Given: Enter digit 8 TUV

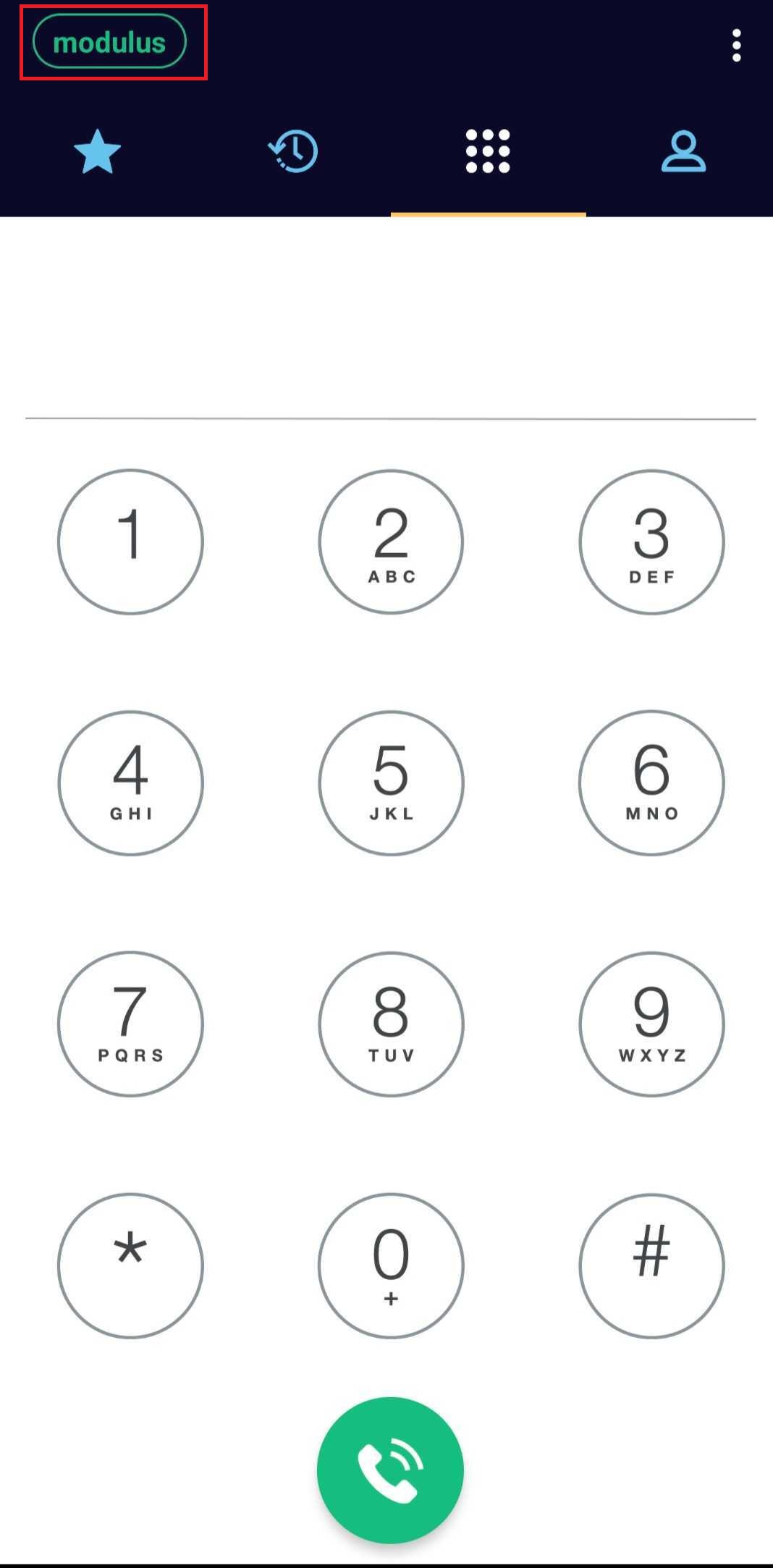Looking at the screenshot, I should (391, 1024).
